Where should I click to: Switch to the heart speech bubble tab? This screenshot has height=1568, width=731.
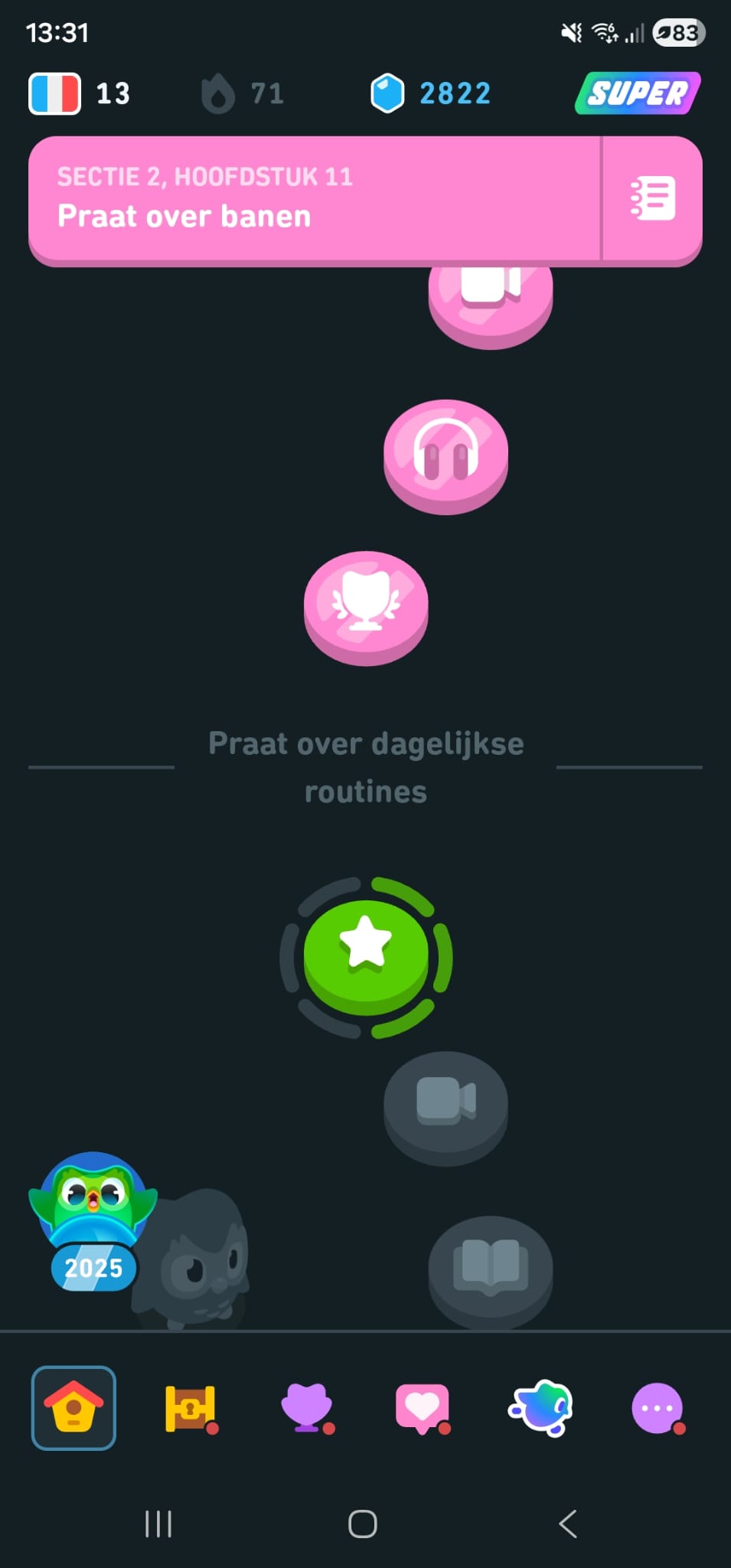[423, 1407]
